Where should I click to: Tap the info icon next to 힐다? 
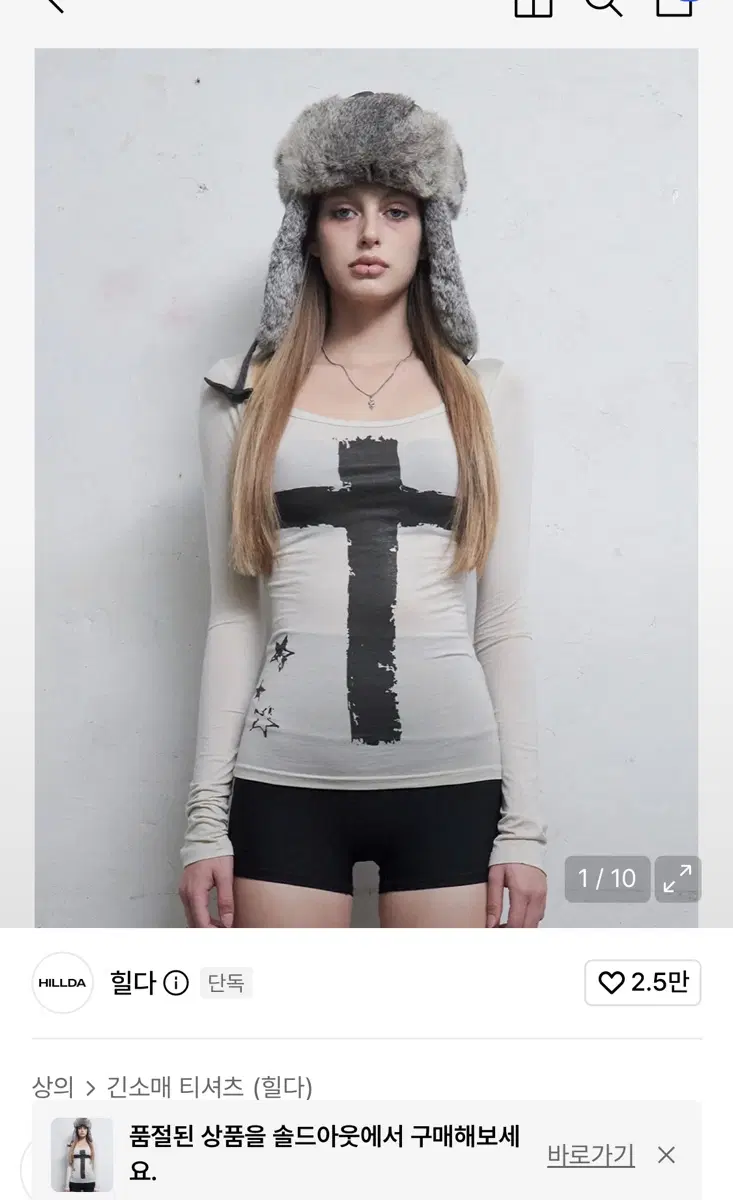click(x=176, y=983)
